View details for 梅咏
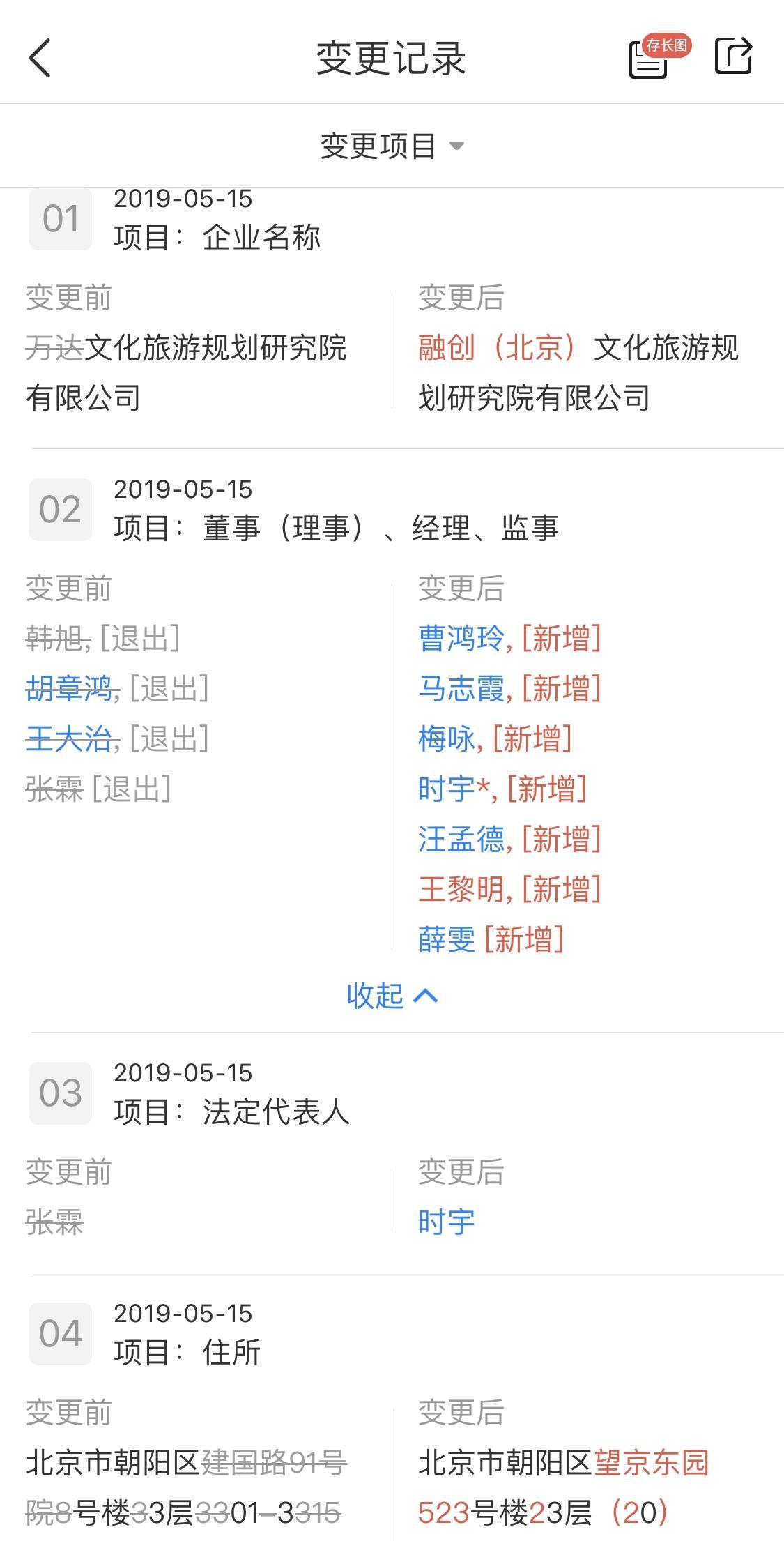This screenshot has height=1541, width=784. click(446, 738)
